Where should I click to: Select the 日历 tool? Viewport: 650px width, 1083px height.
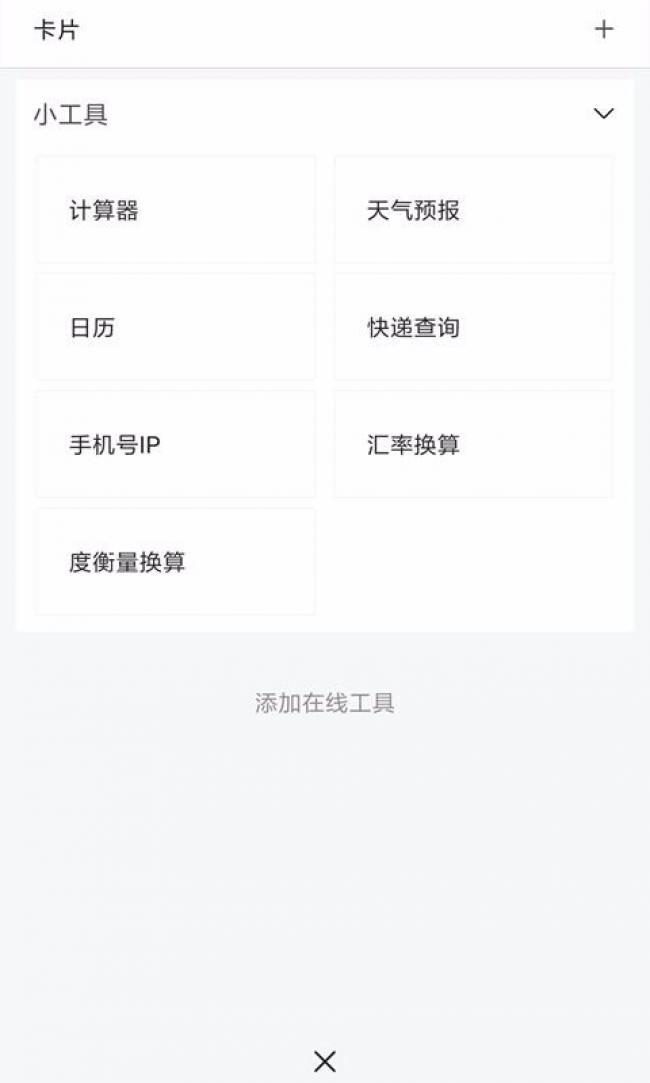(175, 327)
